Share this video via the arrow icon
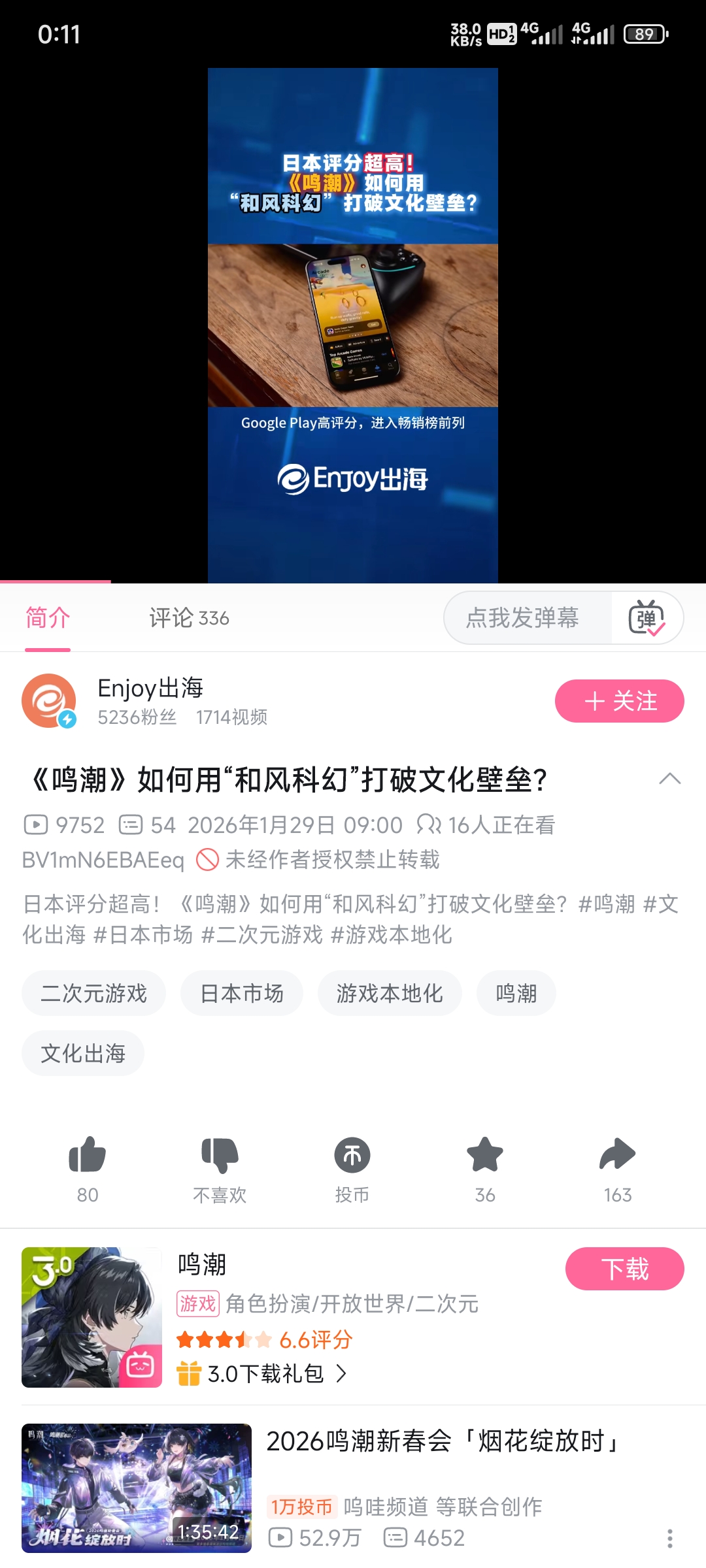Screen dimensions: 706x1568 pyautogui.click(x=617, y=1156)
